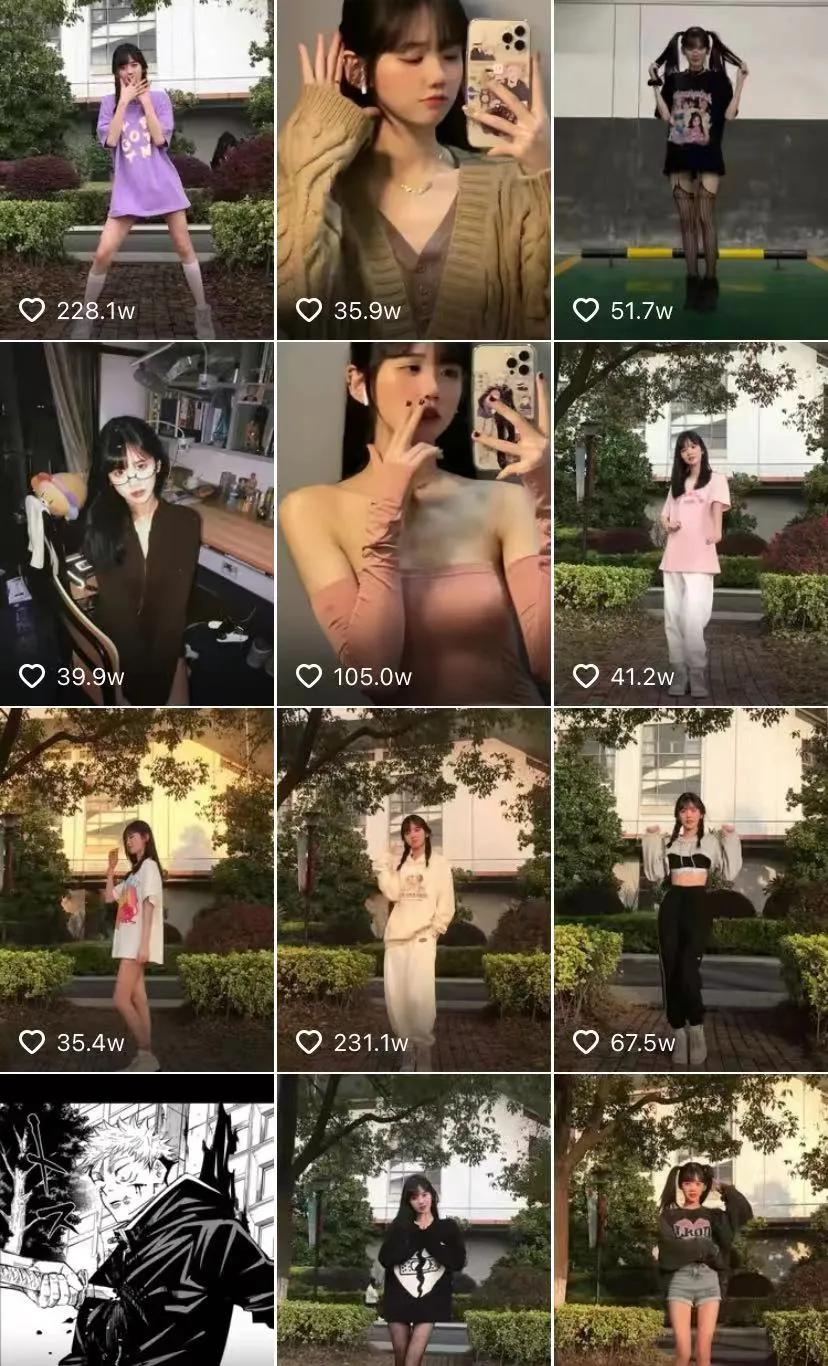Open the video with 228.1w likes
This screenshot has height=1366, width=828.
(137, 170)
